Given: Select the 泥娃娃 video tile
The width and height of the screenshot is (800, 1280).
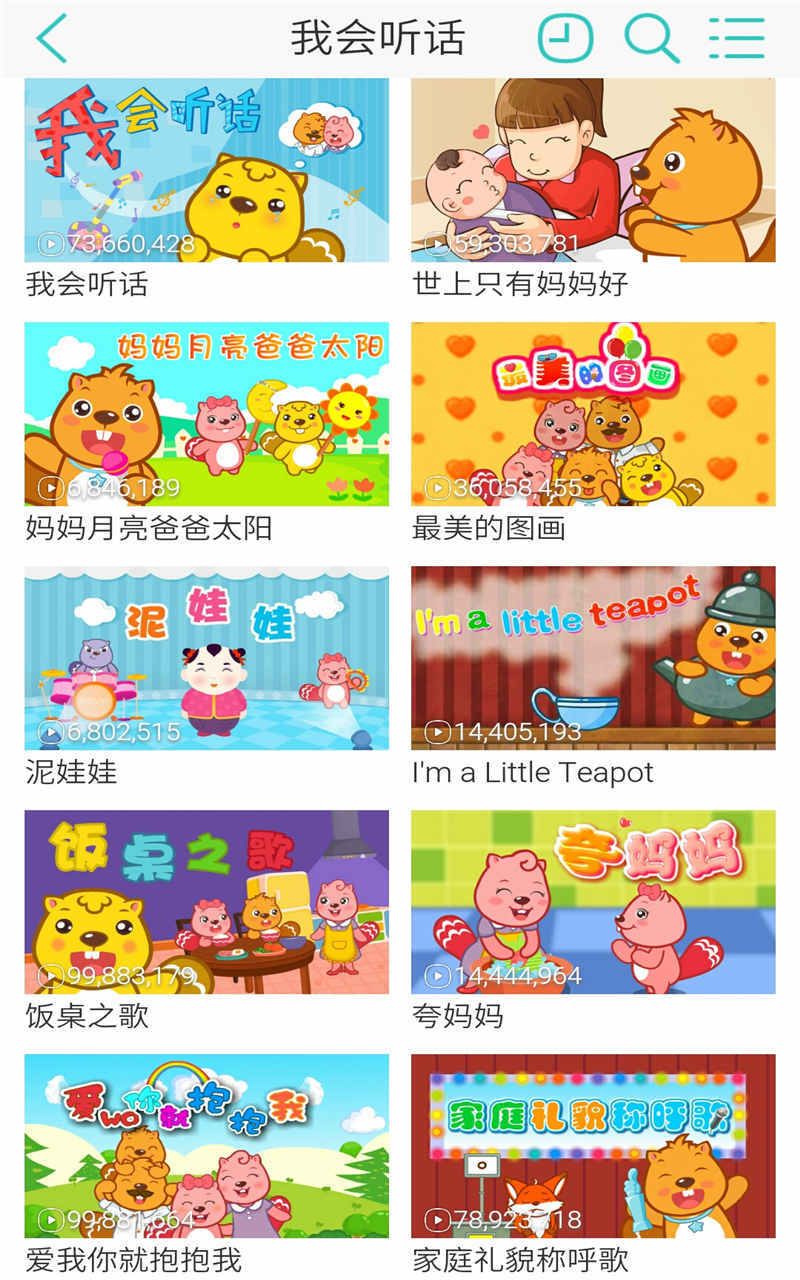Looking at the screenshot, I should (206, 658).
